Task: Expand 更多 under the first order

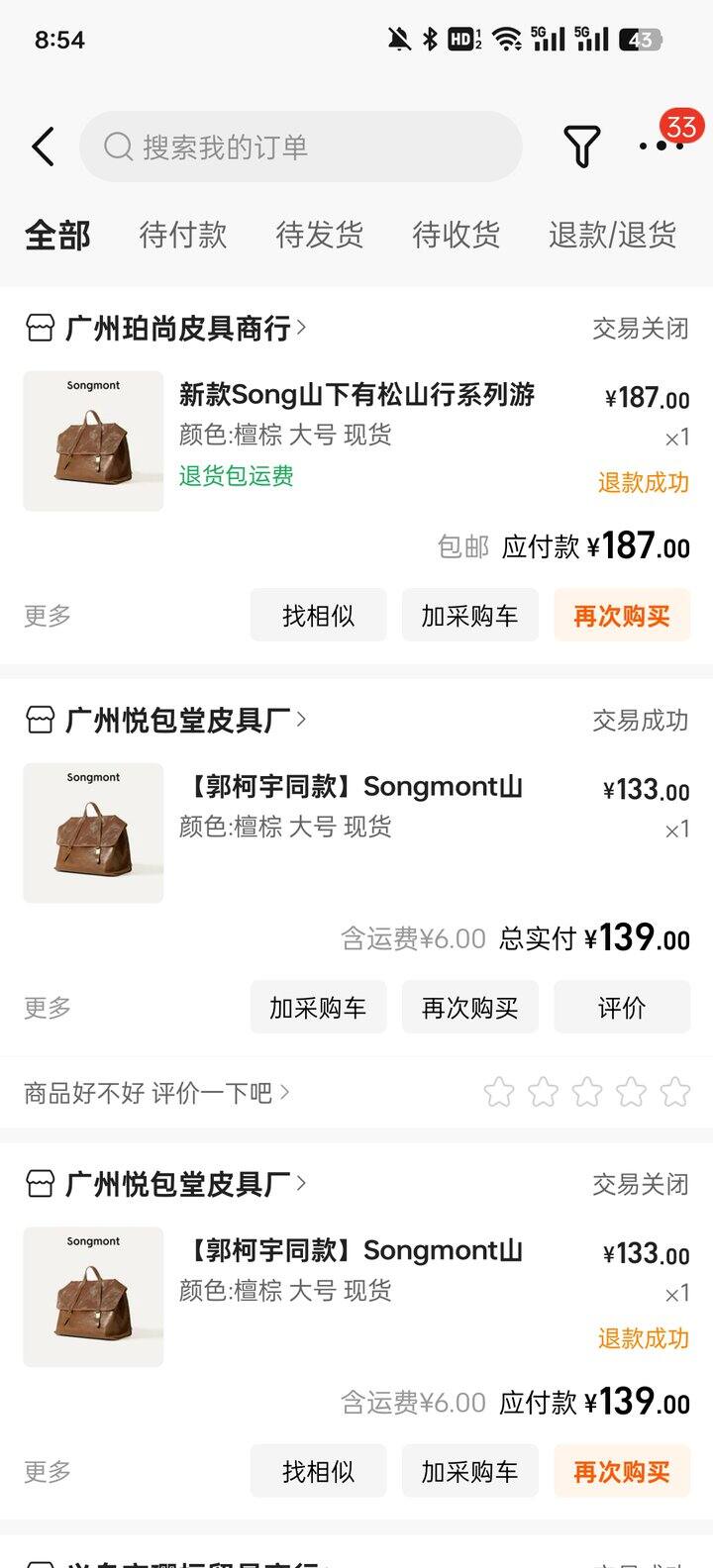Action: pyautogui.click(x=45, y=615)
